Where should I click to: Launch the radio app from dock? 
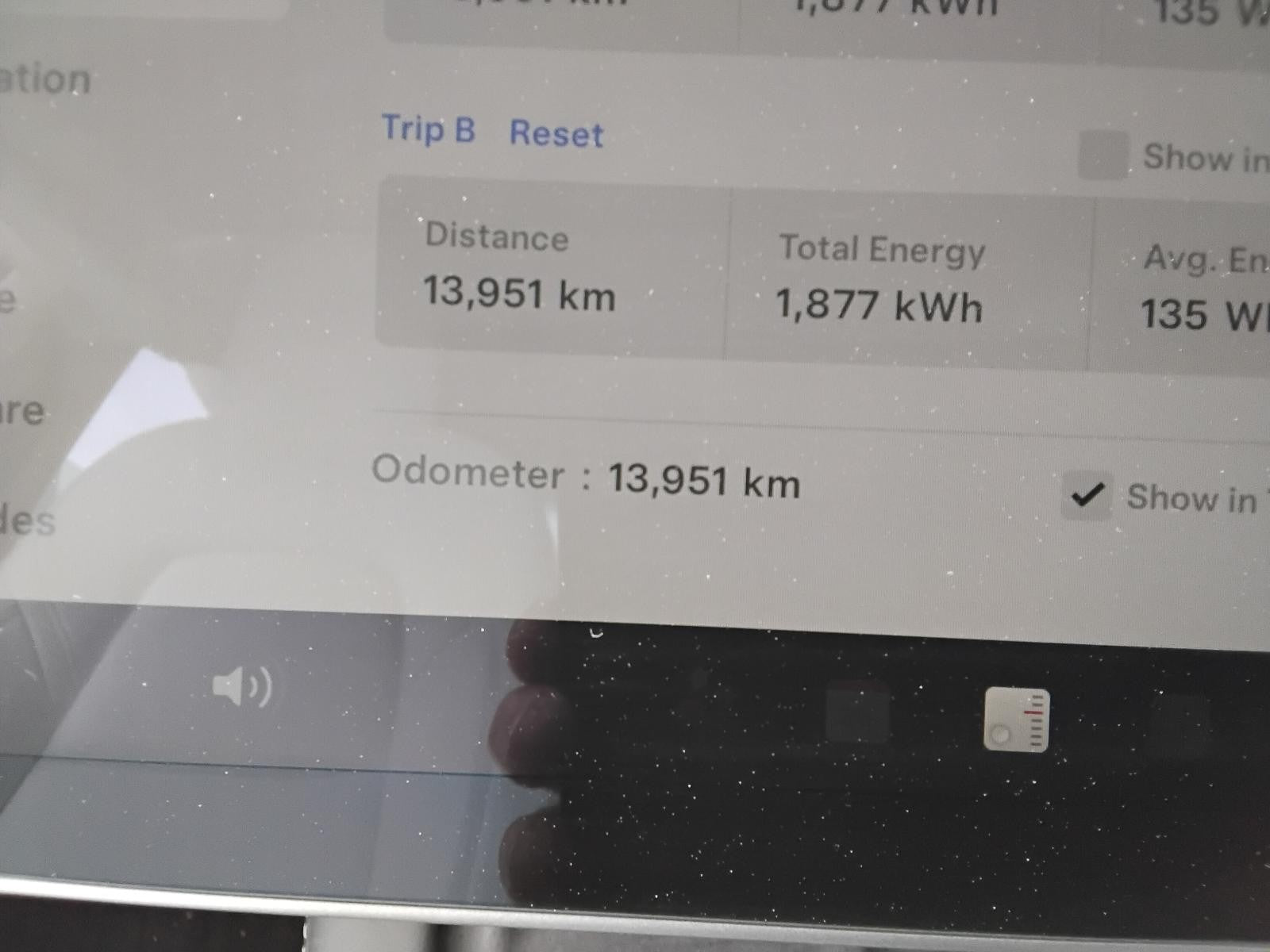(x=1016, y=720)
